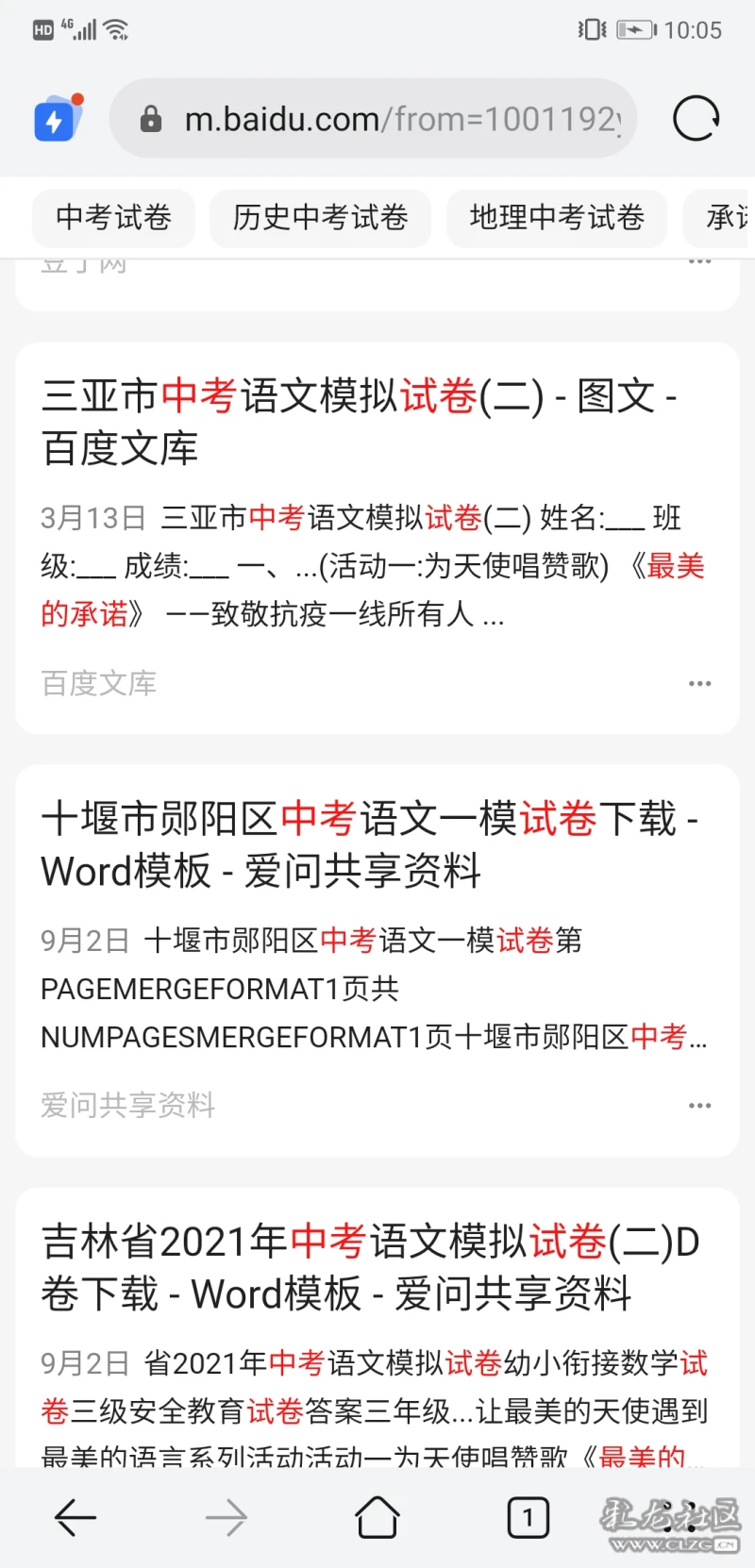This screenshot has width=755, height=1568.
Task: Select the 地理中考试卷 chip
Action: [x=557, y=218]
